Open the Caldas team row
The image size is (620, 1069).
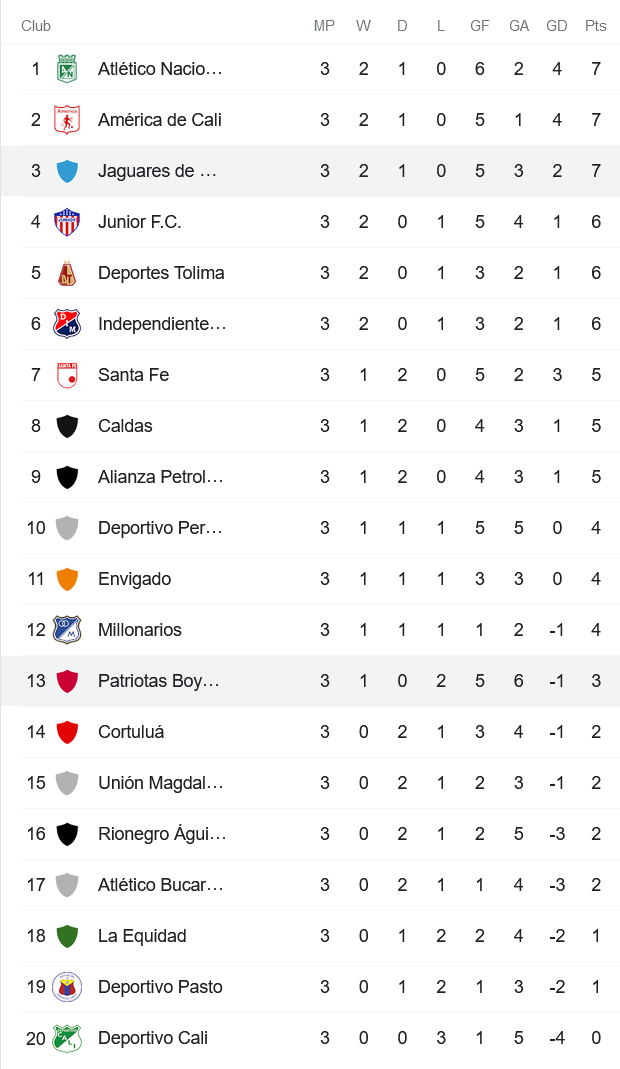125,426
